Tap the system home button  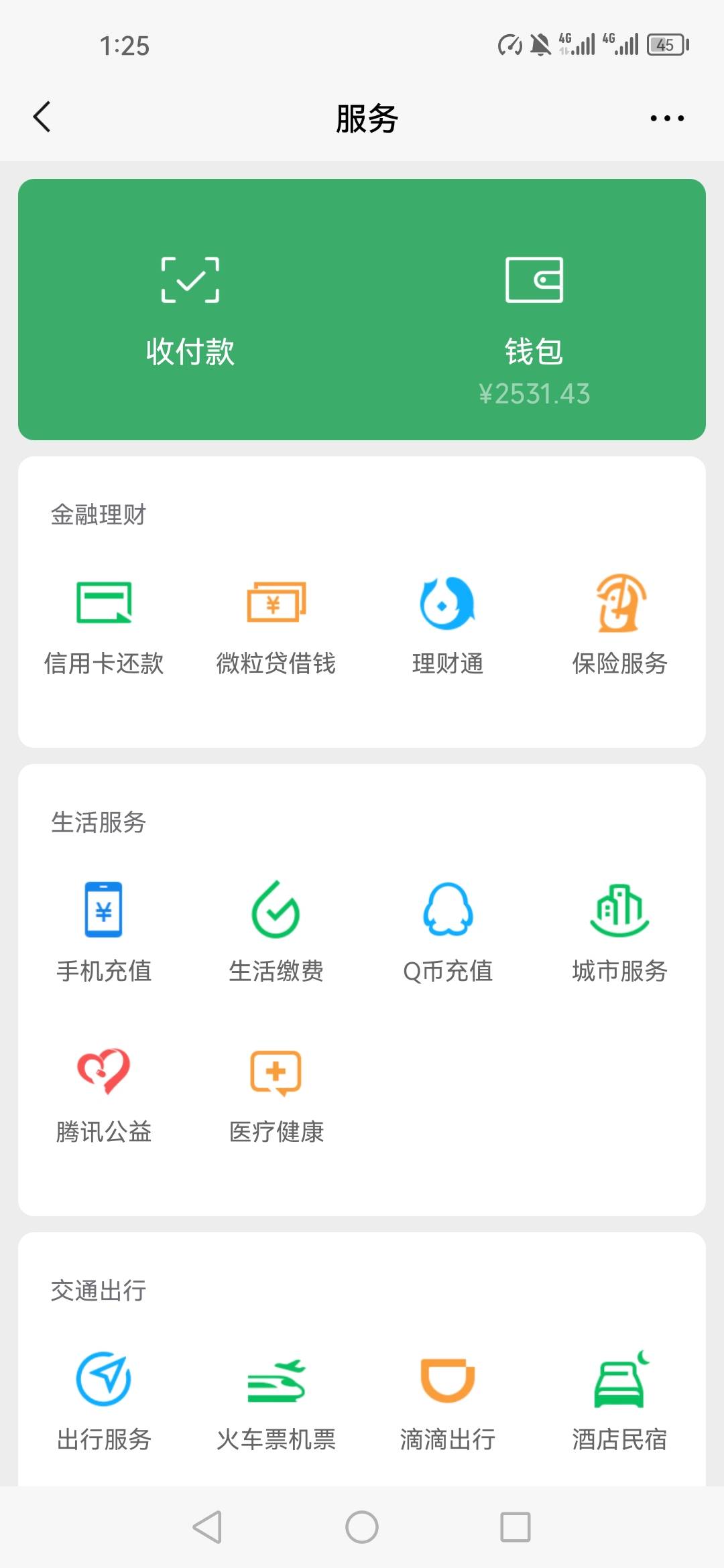[362, 1527]
